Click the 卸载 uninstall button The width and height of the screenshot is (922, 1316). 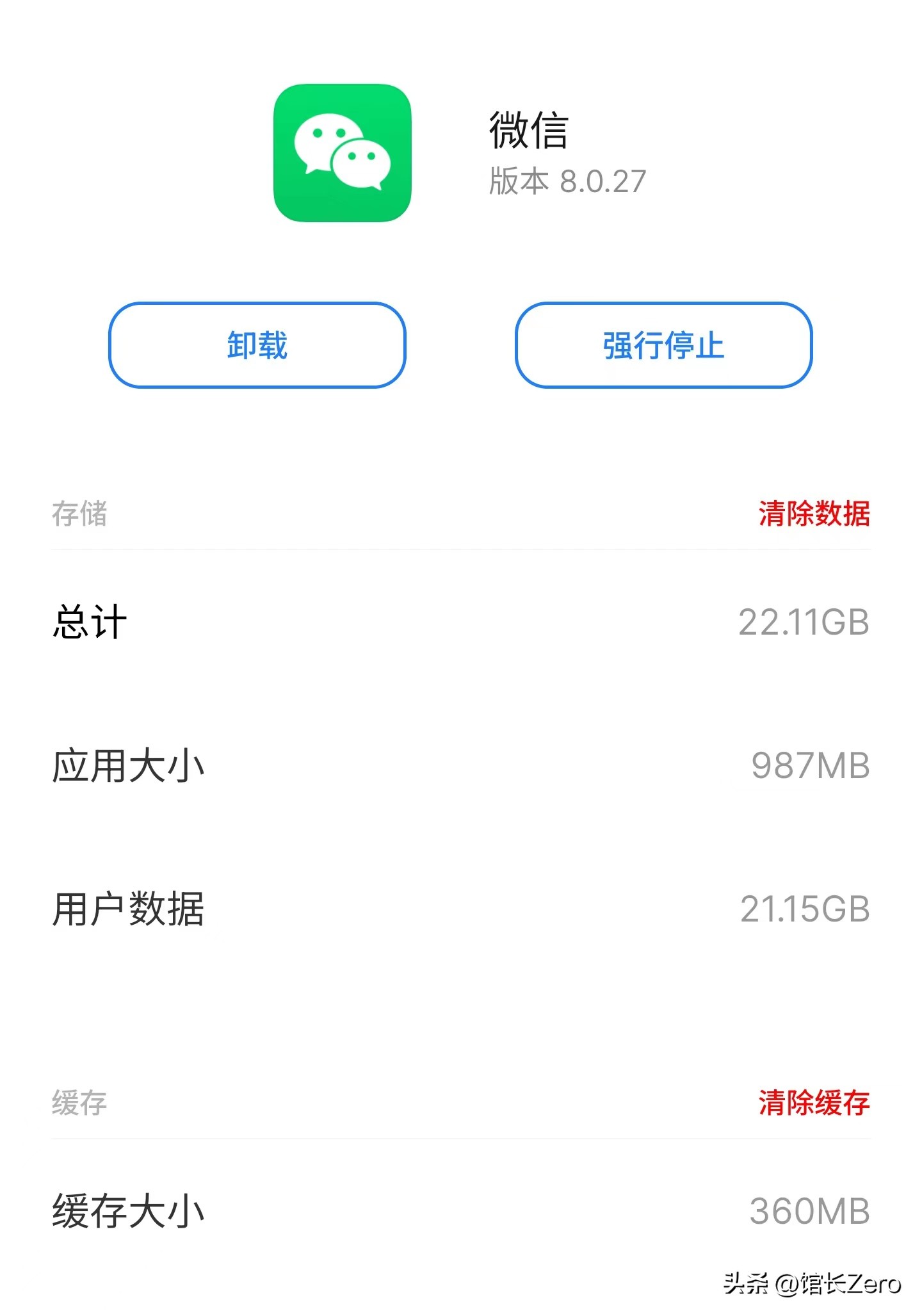point(257,346)
